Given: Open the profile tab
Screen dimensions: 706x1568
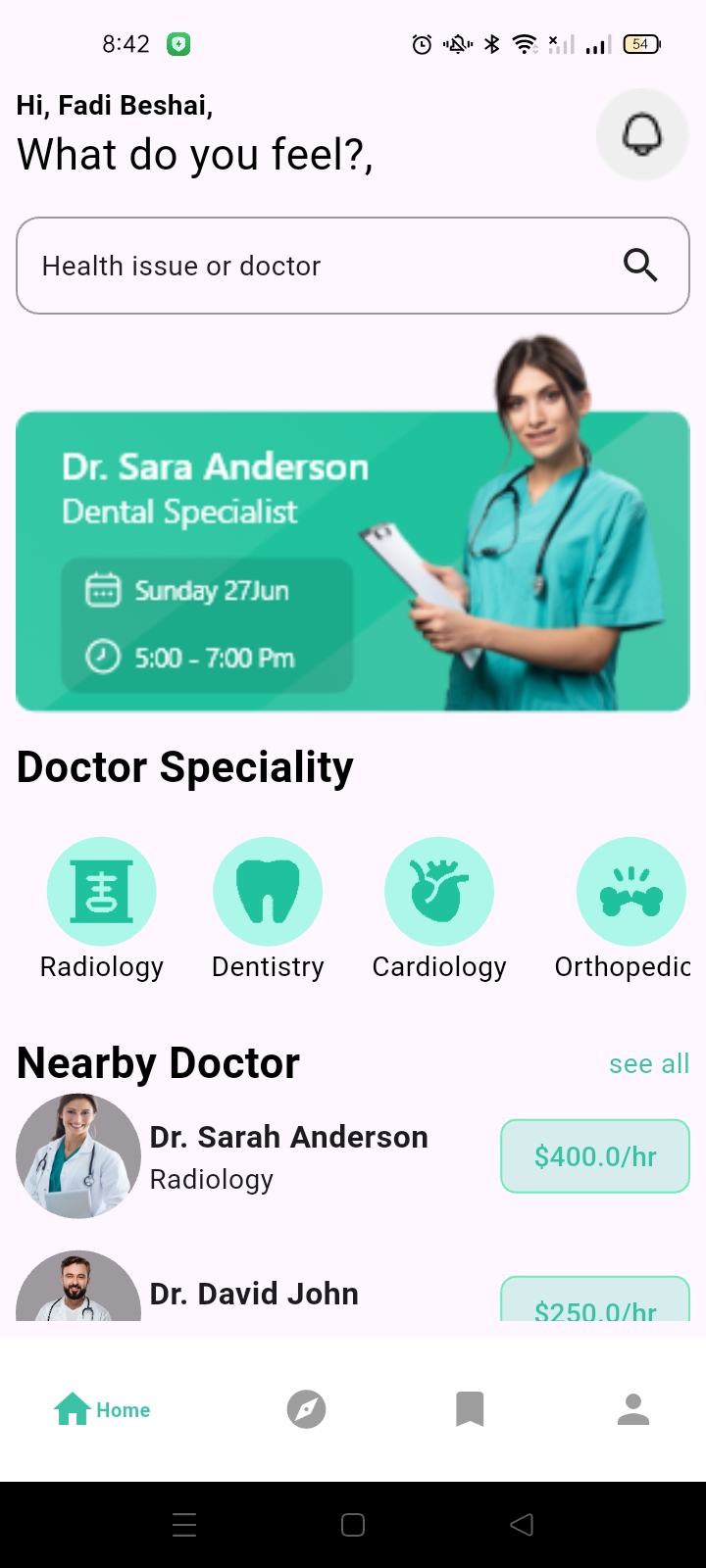Looking at the screenshot, I should [x=633, y=1409].
